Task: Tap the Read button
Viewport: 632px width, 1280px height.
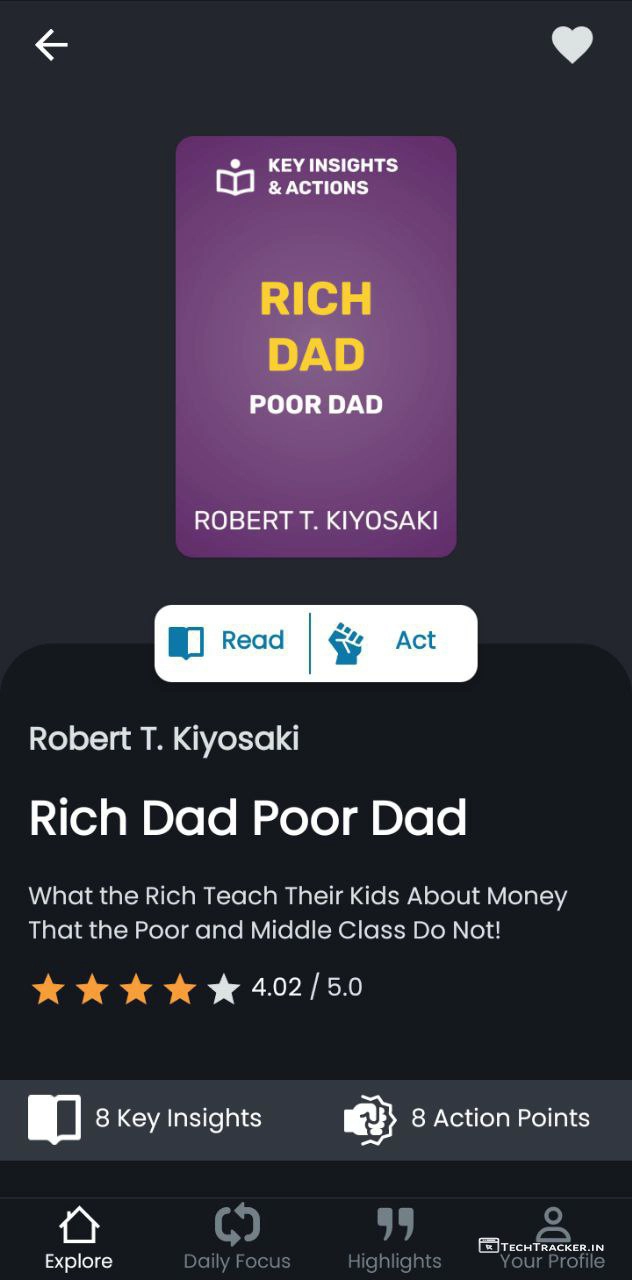Action: coord(230,642)
